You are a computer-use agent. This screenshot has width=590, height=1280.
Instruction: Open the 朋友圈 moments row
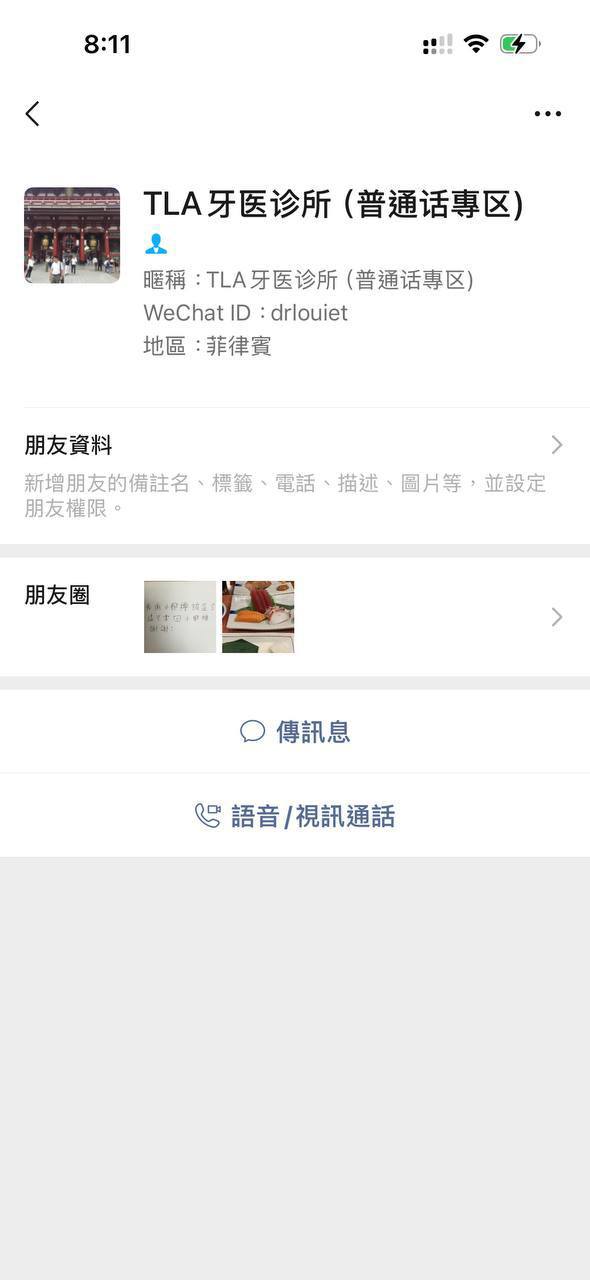pos(295,617)
